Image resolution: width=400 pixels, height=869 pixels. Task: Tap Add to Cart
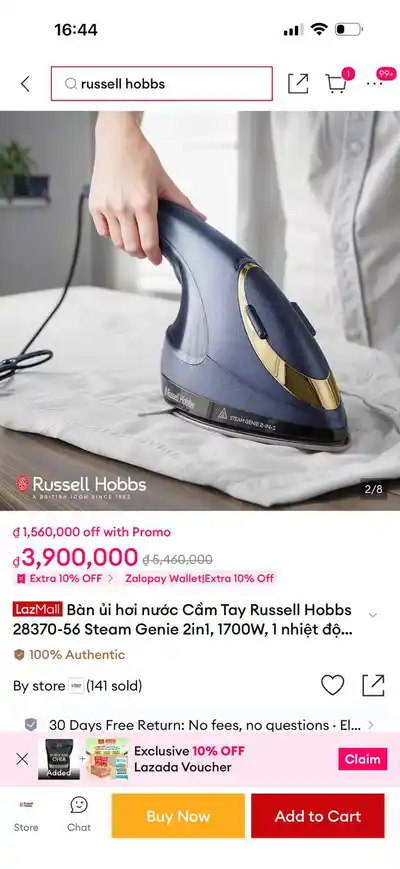(317, 816)
